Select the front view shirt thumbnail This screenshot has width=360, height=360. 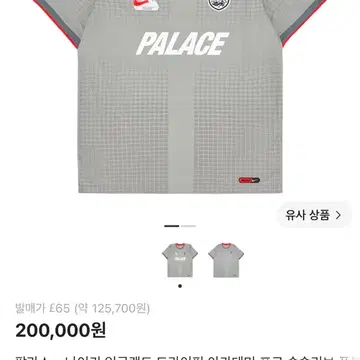click(180, 260)
